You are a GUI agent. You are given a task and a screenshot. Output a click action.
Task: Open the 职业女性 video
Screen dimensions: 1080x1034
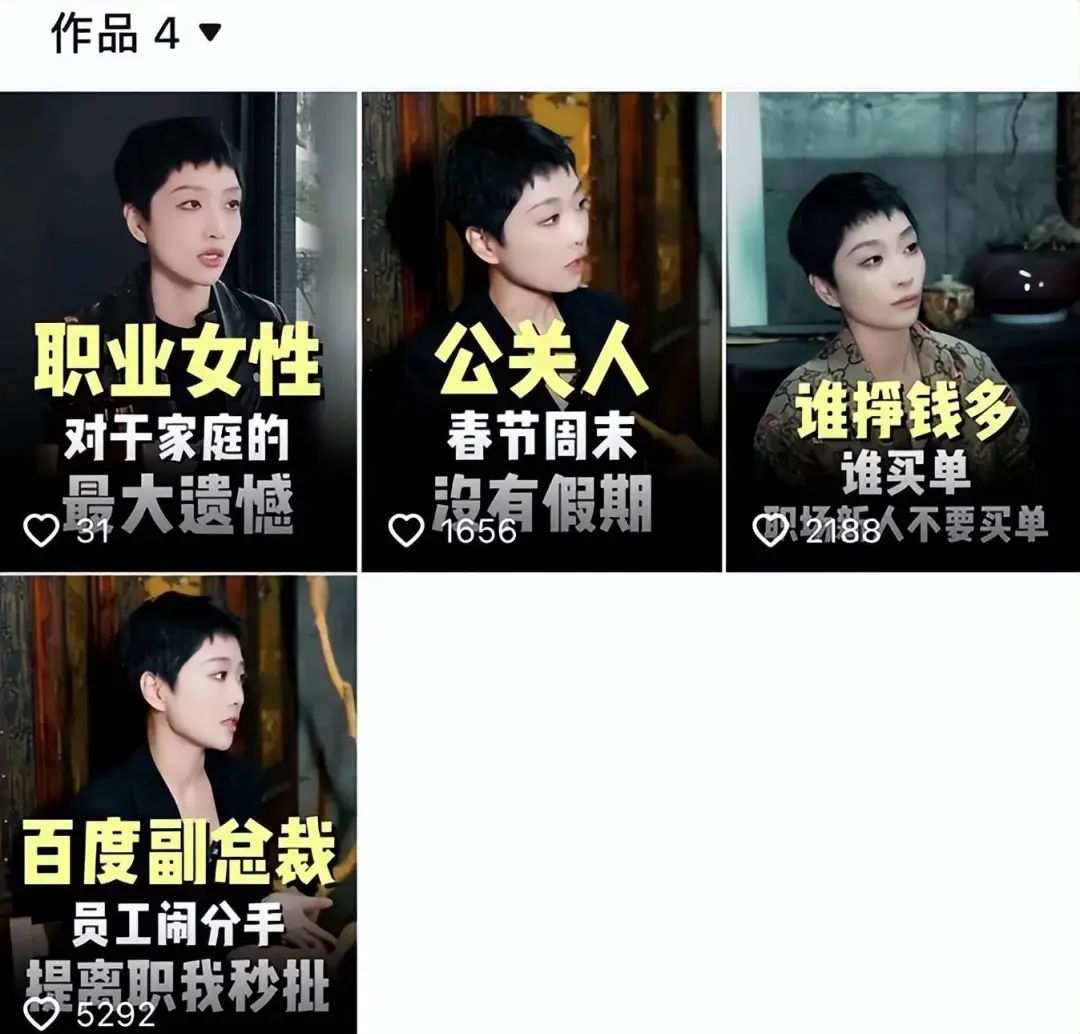[x=178, y=330]
